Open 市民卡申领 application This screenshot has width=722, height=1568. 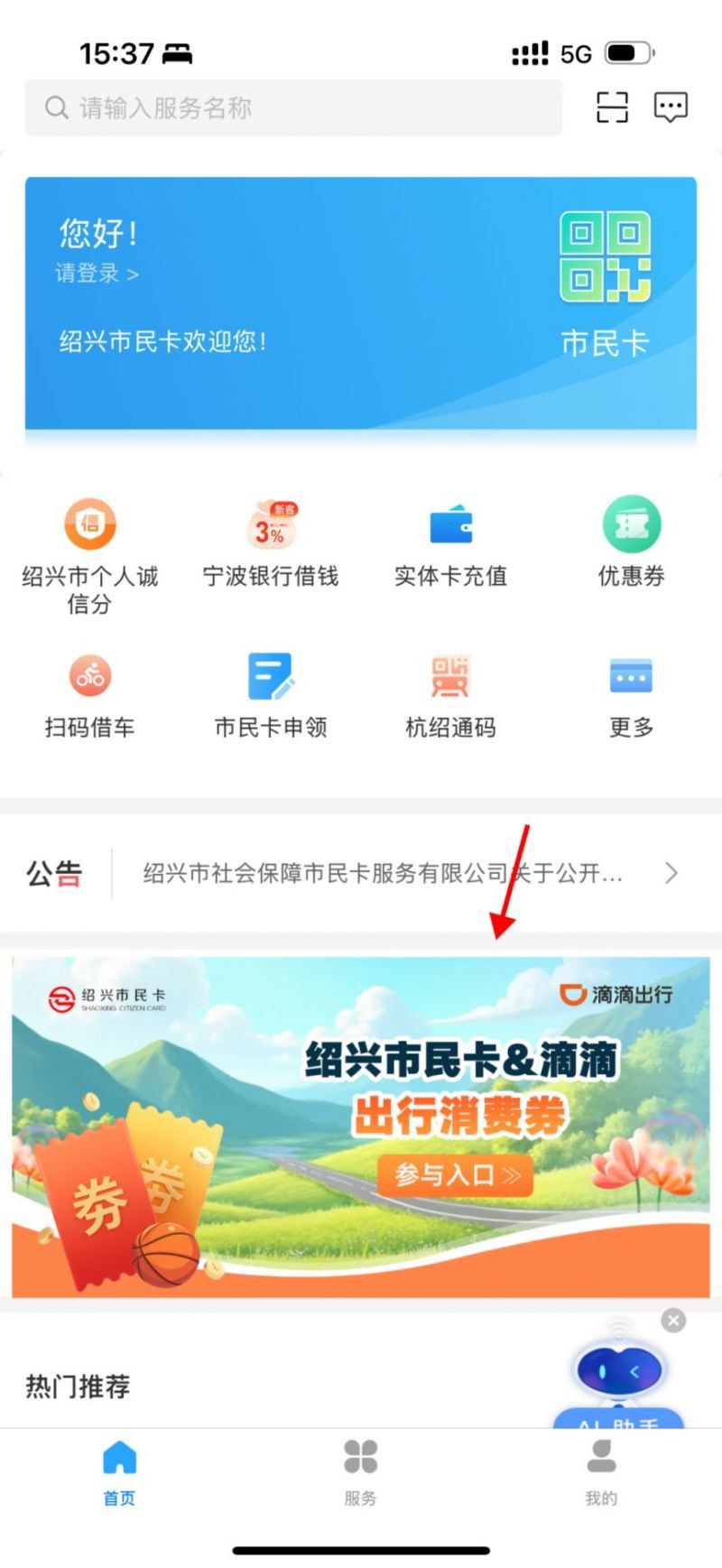[270, 696]
